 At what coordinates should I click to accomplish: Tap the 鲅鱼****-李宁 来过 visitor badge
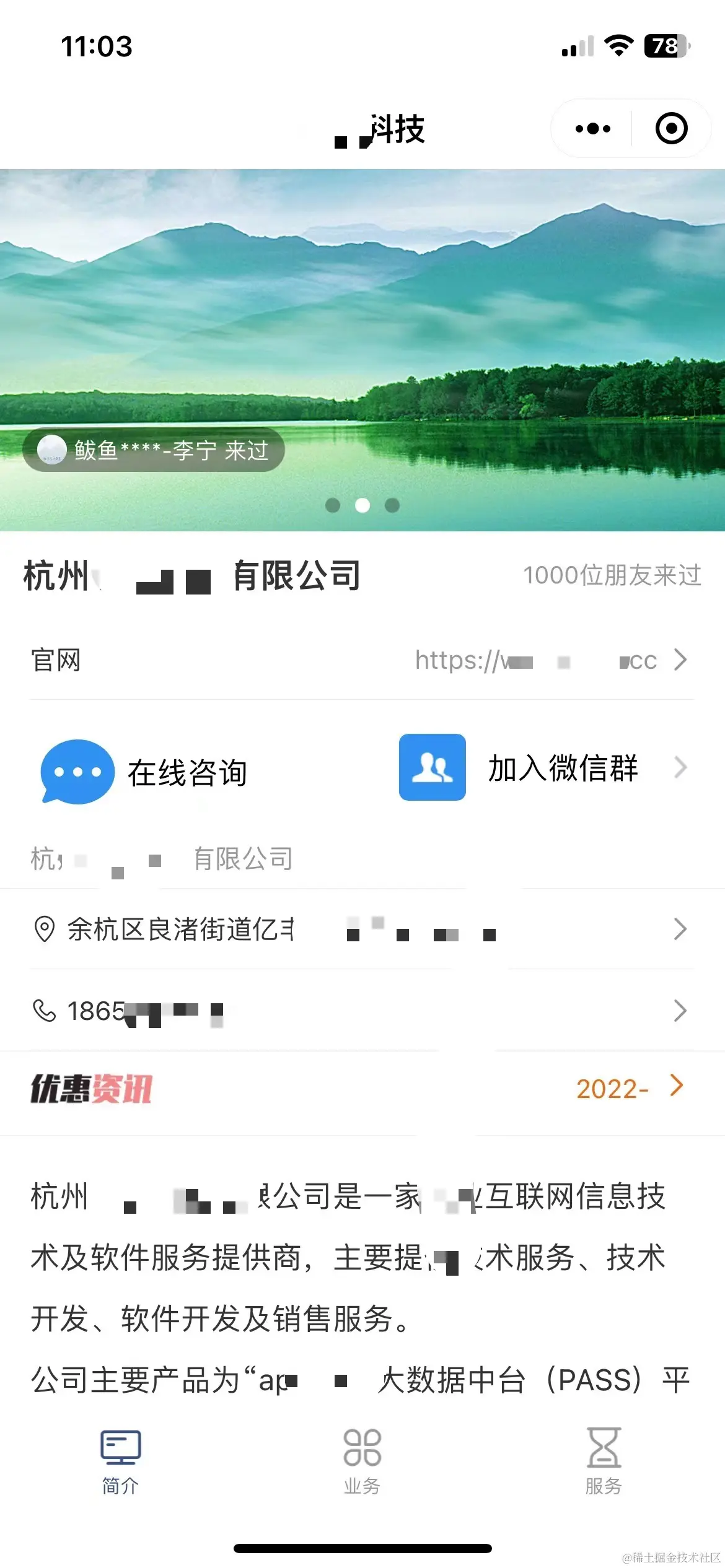pyautogui.click(x=155, y=451)
